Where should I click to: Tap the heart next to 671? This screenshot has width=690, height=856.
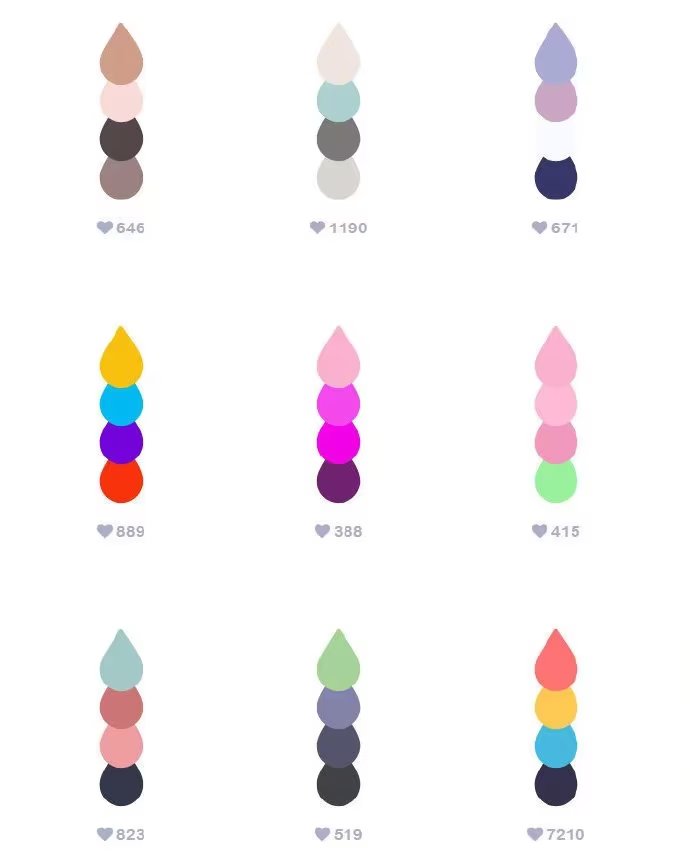click(539, 228)
